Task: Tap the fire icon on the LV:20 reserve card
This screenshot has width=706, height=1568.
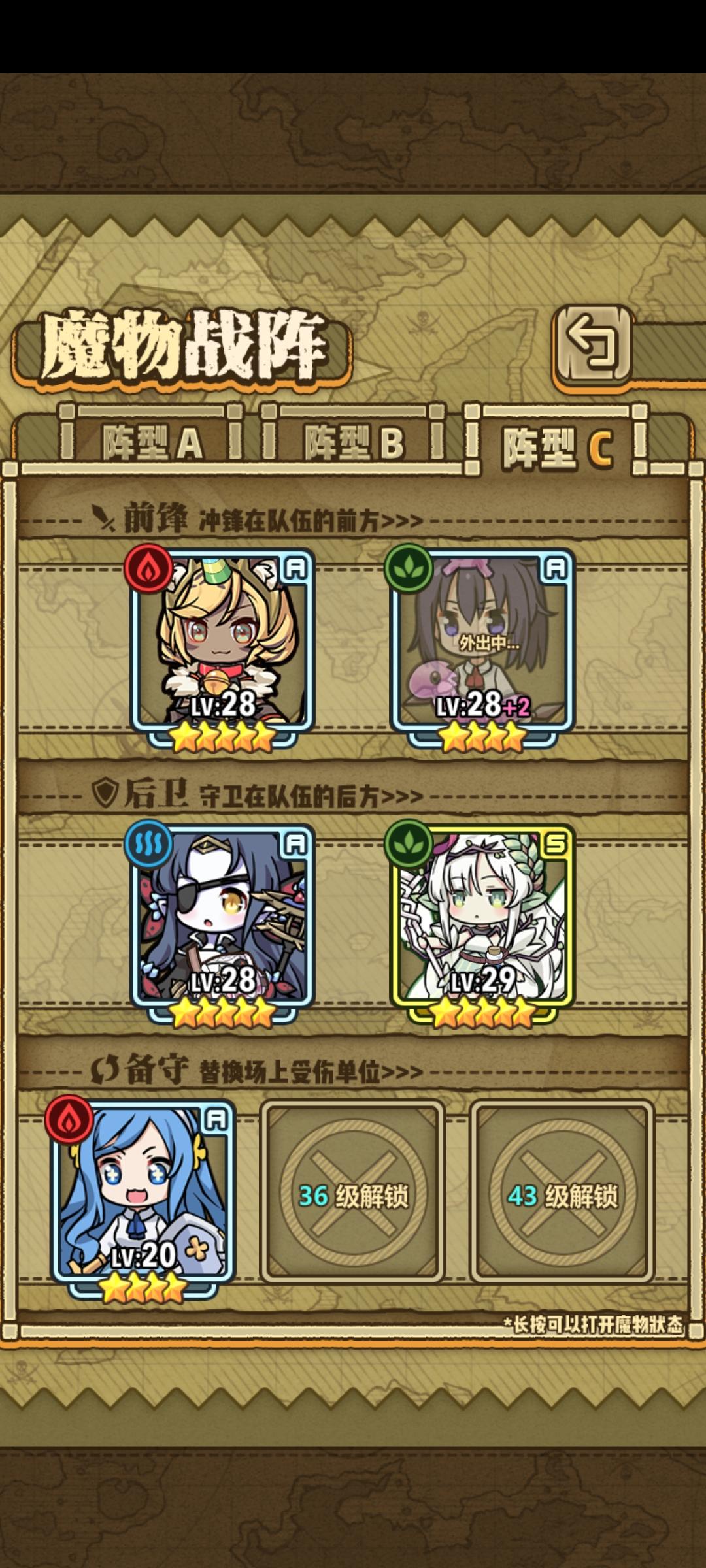Action: (70, 1116)
